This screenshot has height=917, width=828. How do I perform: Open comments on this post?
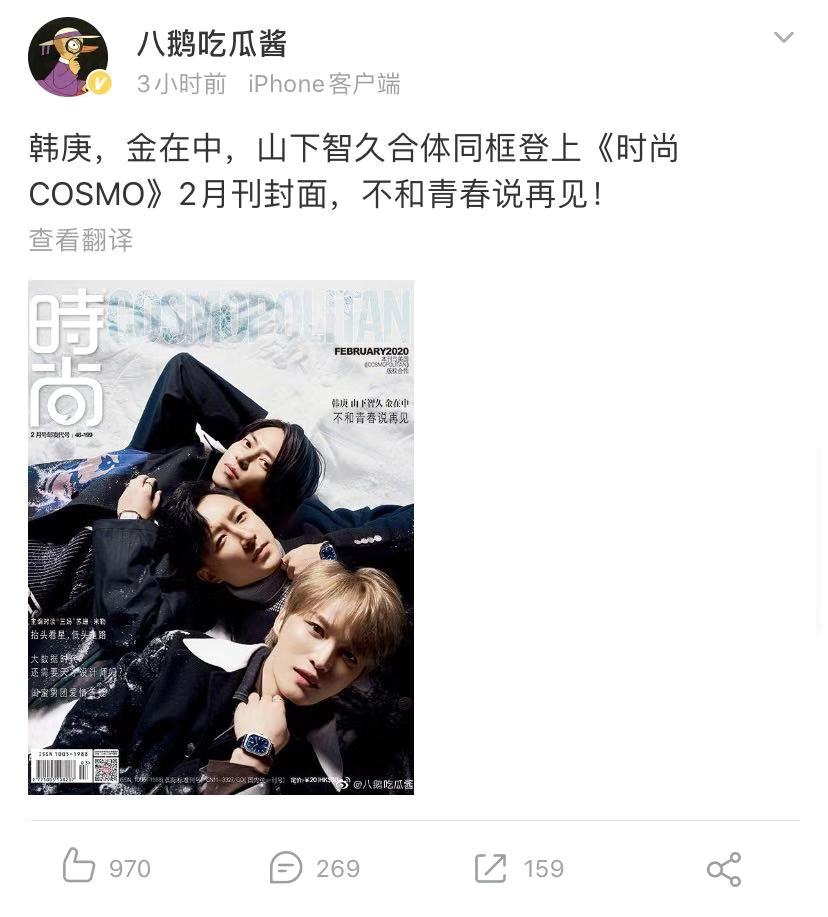(x=287, y=867)
